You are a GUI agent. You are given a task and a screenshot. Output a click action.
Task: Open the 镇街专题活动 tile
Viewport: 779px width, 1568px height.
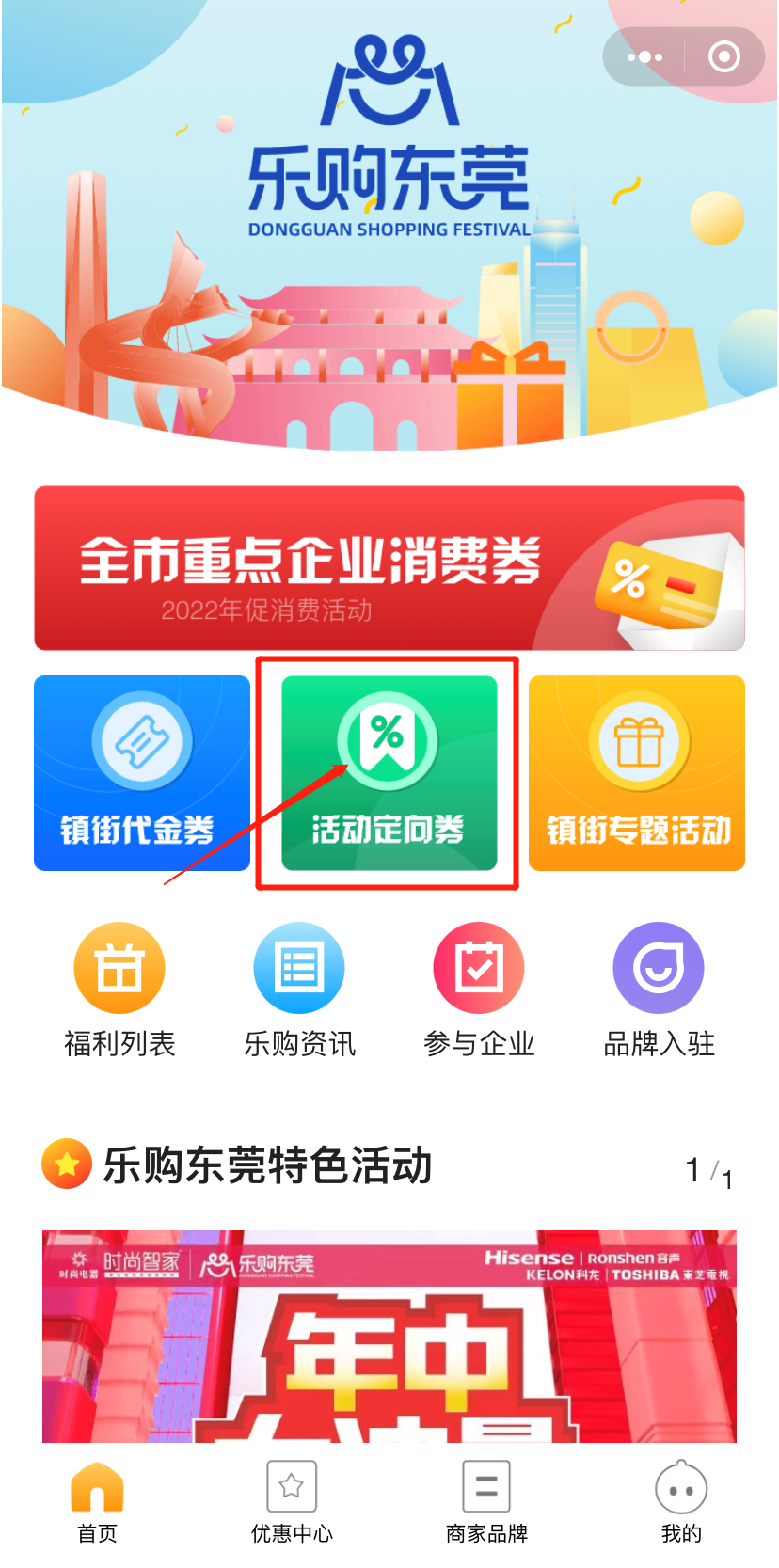pos(637,773)
